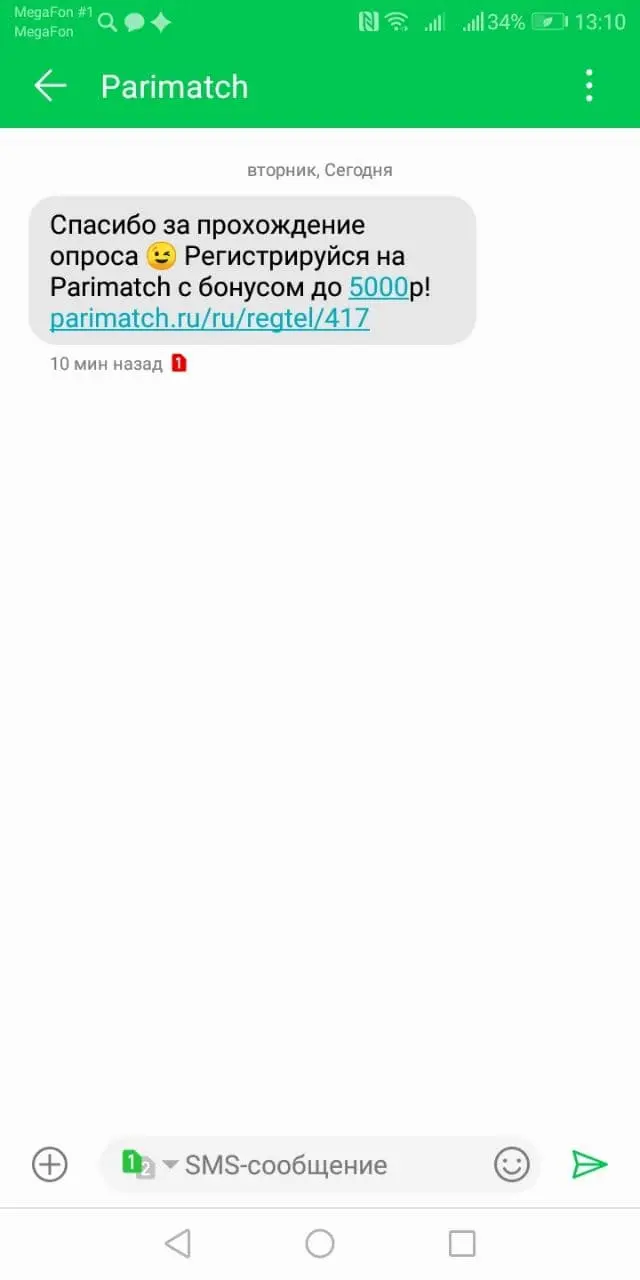Open the recent apps view
The width and height of the screenshot is (640, 1280).
pyautogui.click(x=462, y=1243)
